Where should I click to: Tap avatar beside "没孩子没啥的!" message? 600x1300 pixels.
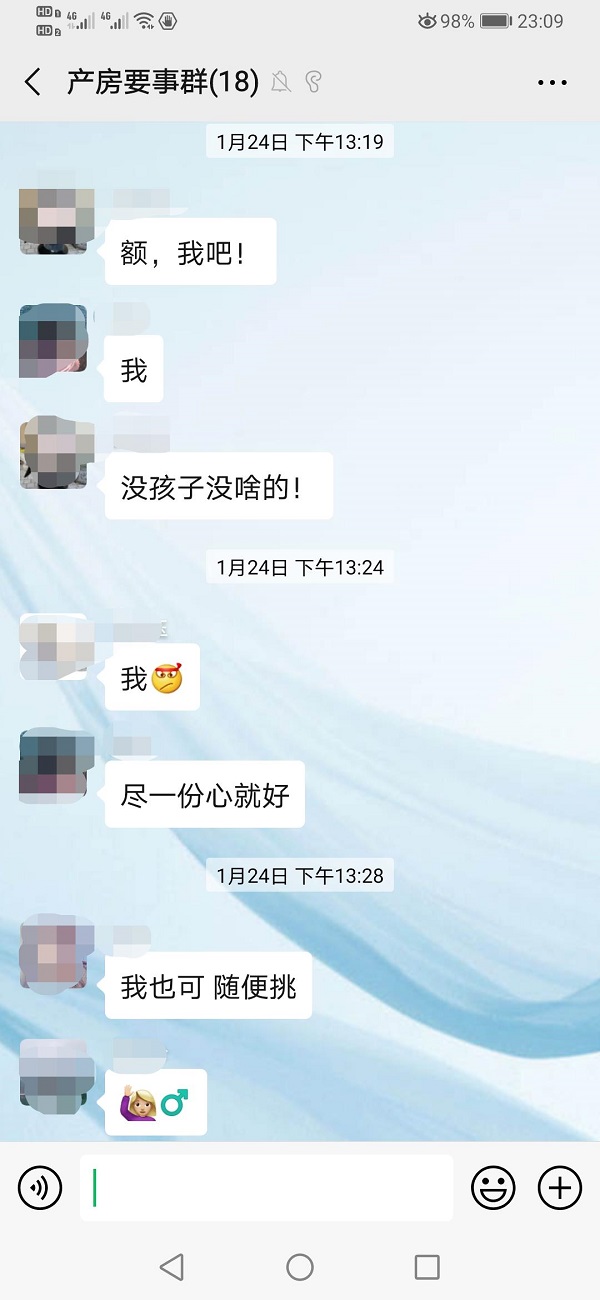(56, 453)
